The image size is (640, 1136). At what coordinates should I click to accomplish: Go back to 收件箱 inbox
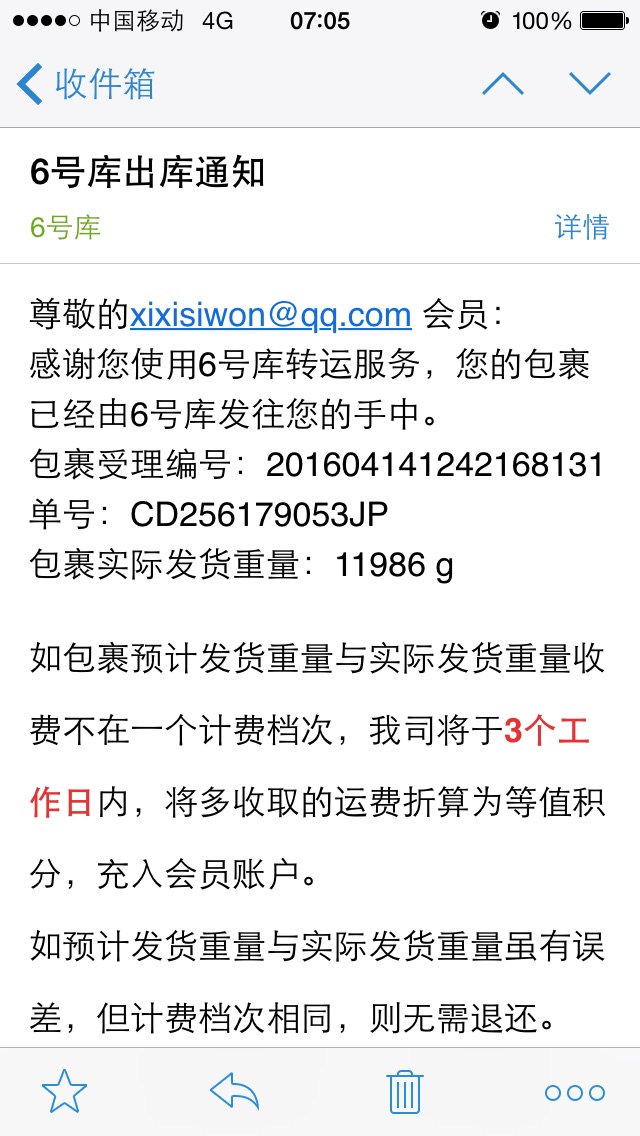click(86, 84)
